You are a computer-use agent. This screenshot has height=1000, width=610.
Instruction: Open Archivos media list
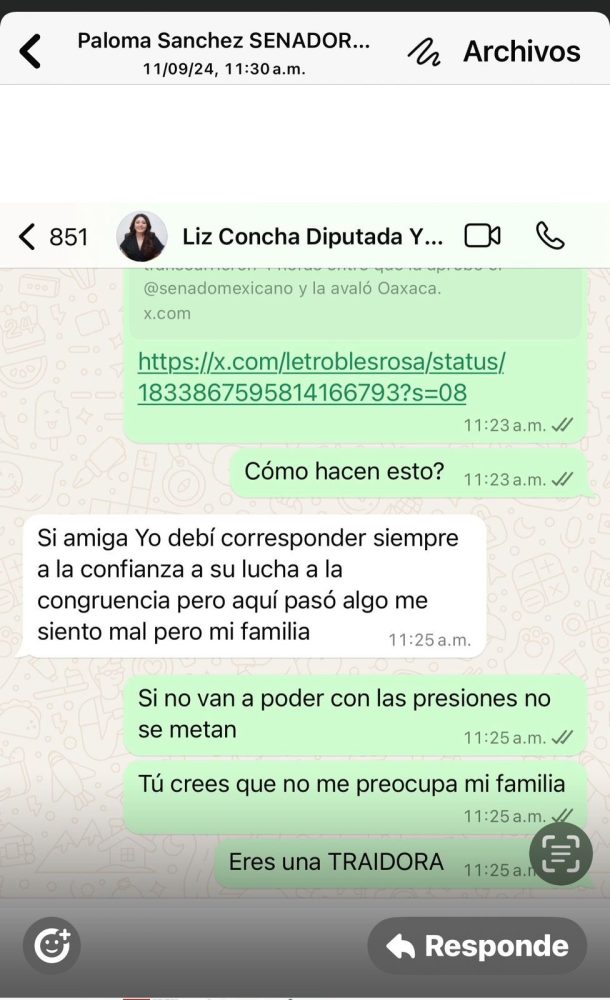521,52
